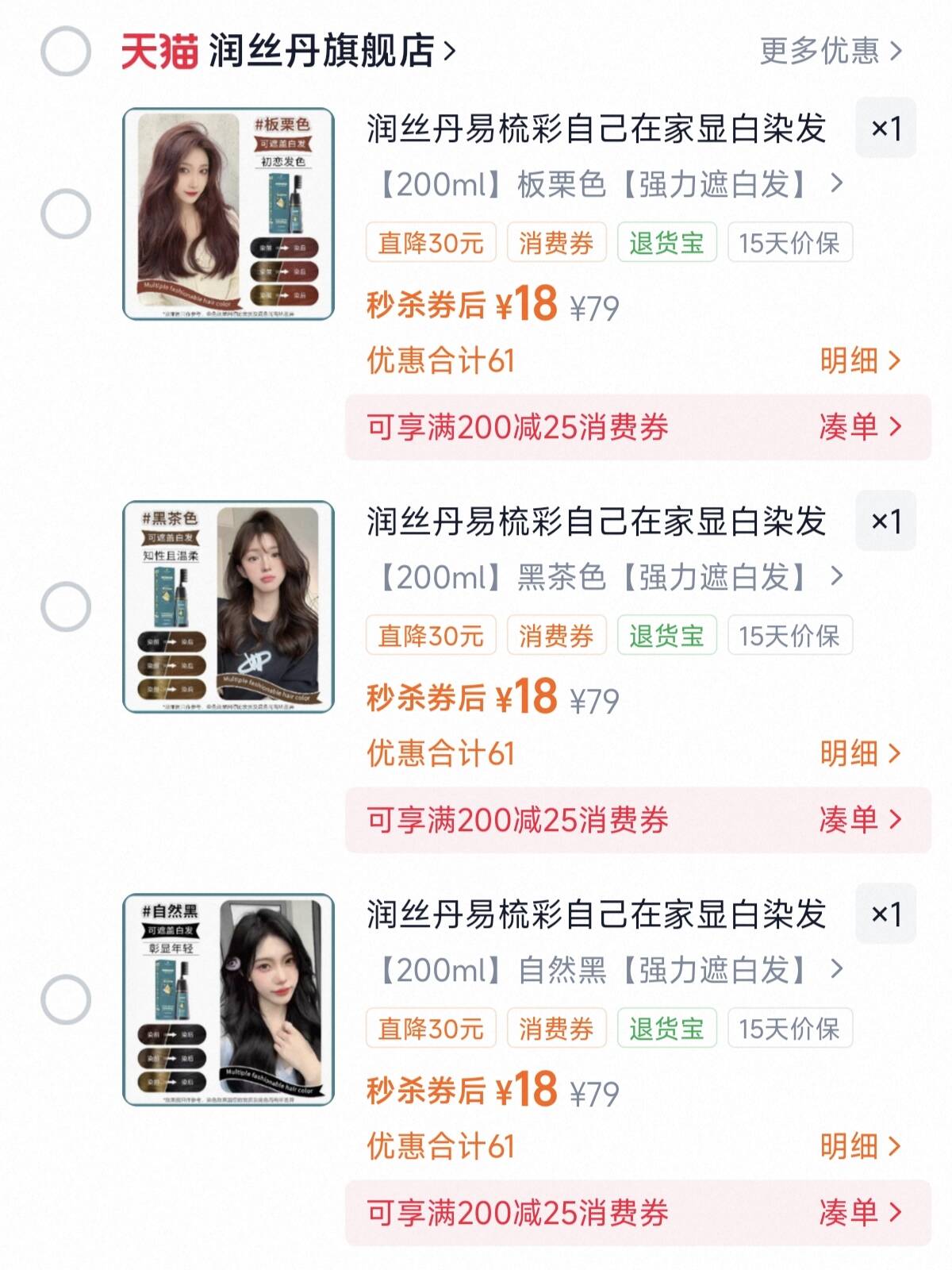Open the 黑茶色 product image
Image resolution: width=952 pixels, height=1270 pixels.
228,606
